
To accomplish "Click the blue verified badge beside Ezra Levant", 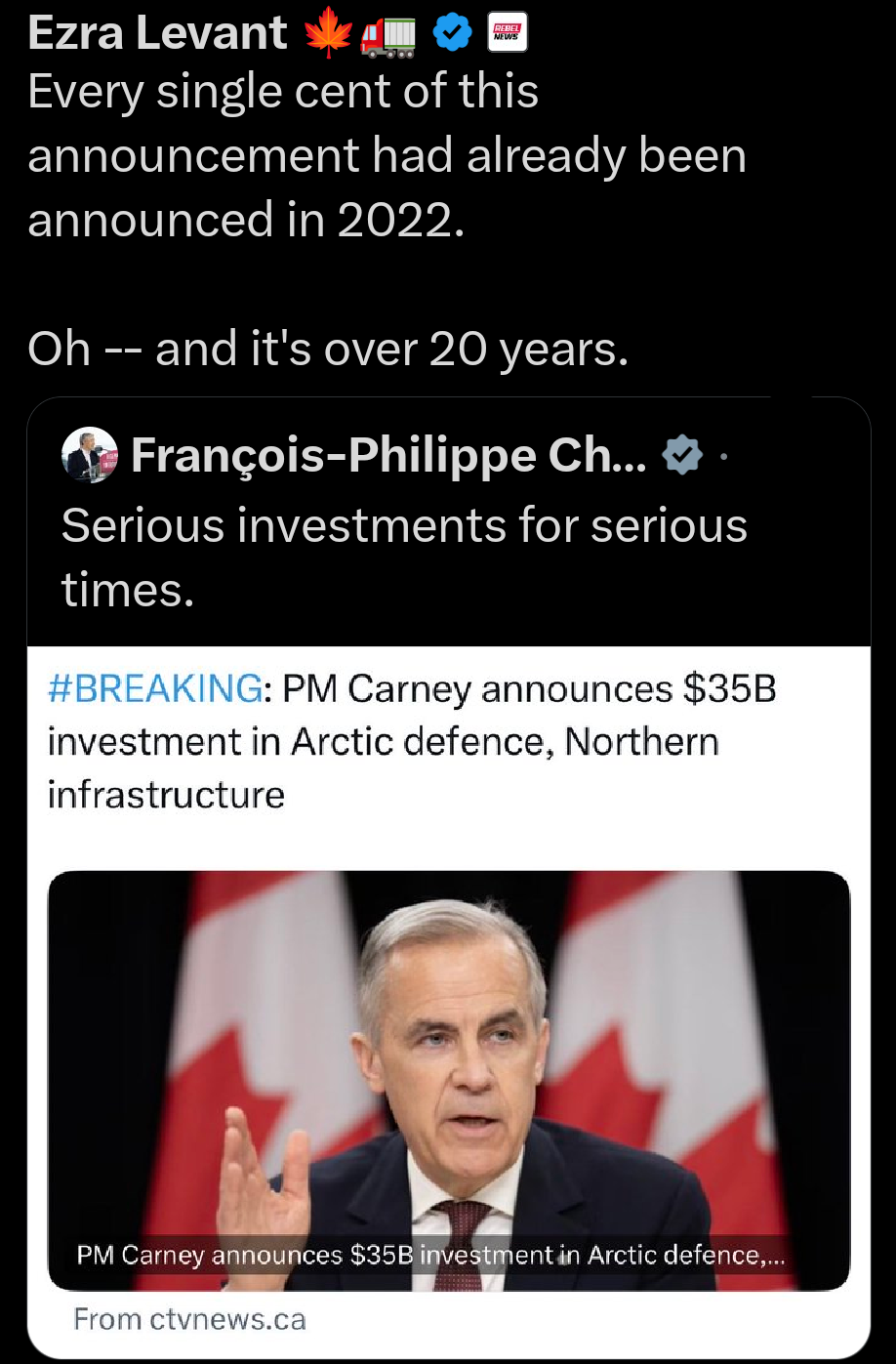I will (x=454, y=32).
